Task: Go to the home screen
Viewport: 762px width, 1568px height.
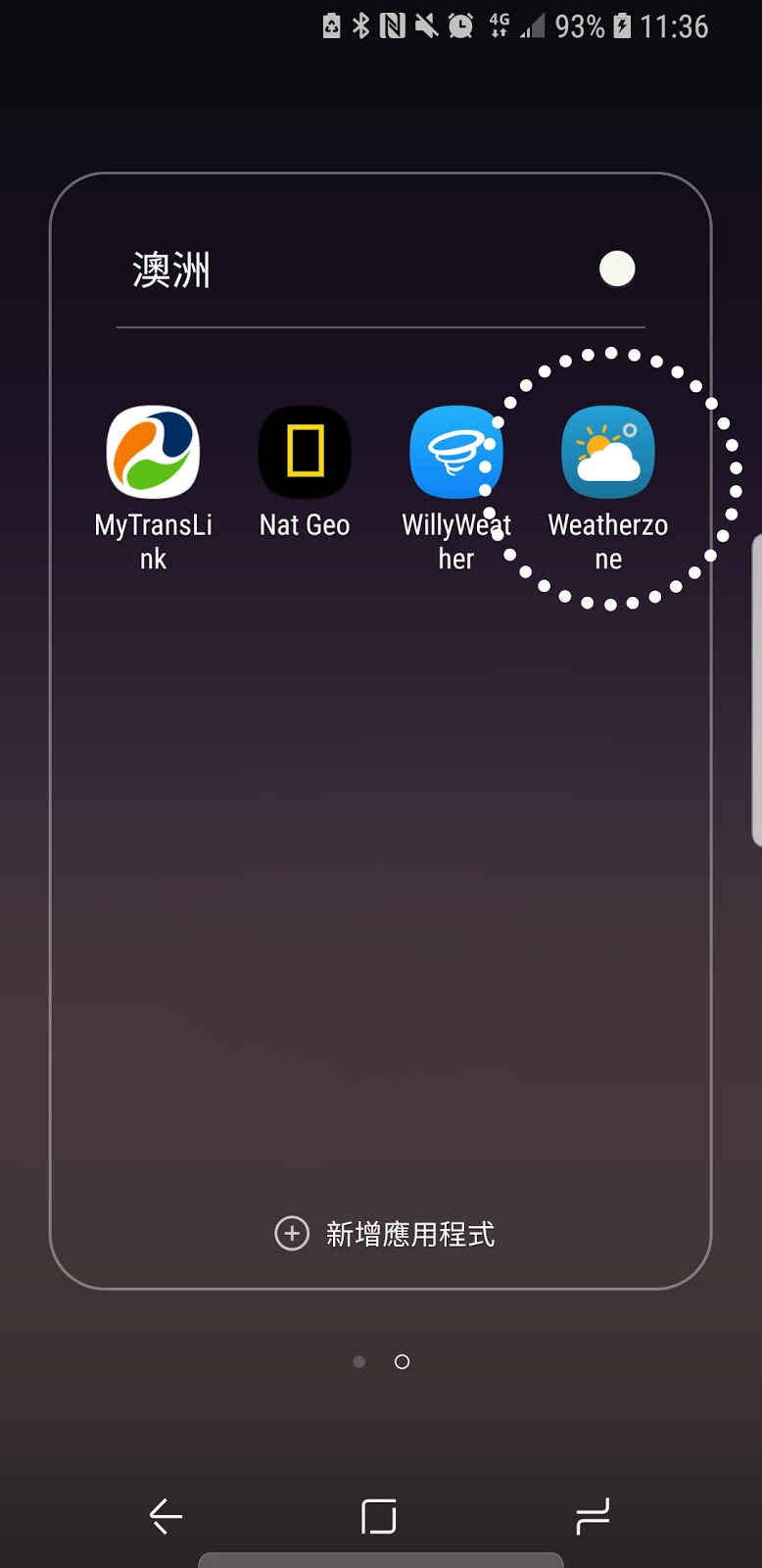Action: pyautogui.click(x=379, y=1516)
